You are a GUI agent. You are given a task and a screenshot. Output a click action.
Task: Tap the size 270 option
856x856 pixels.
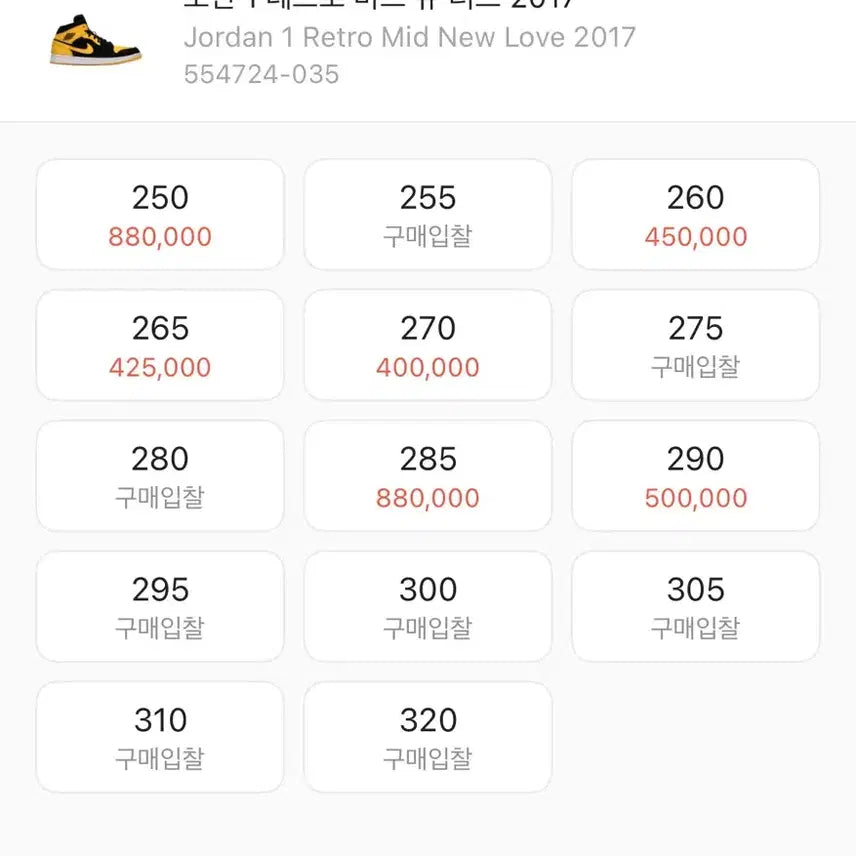428,346
